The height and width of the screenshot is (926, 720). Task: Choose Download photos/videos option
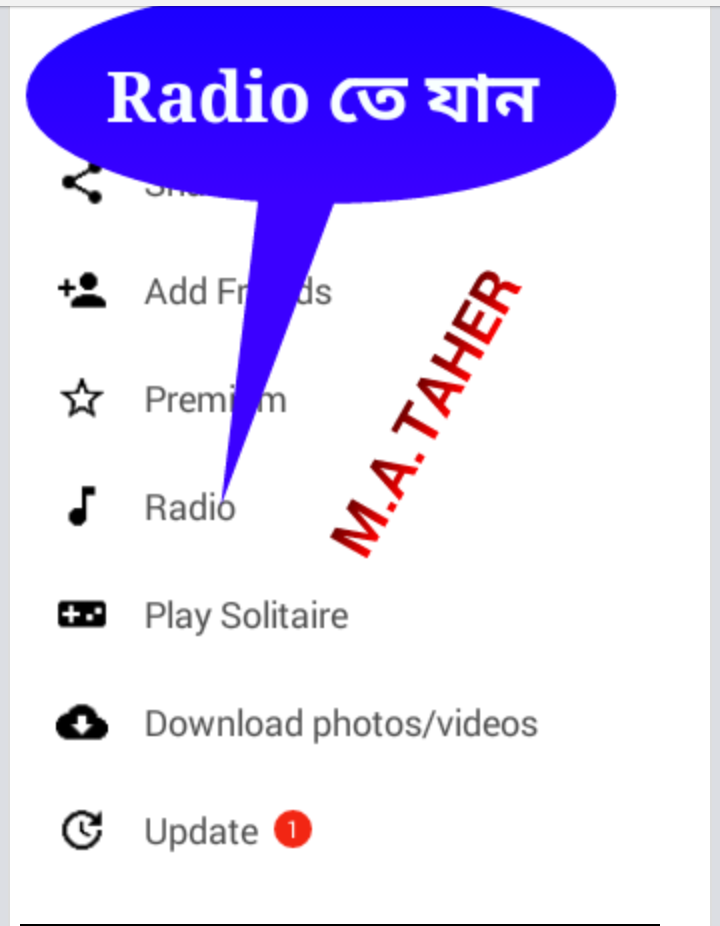click(x=340, y=723)
